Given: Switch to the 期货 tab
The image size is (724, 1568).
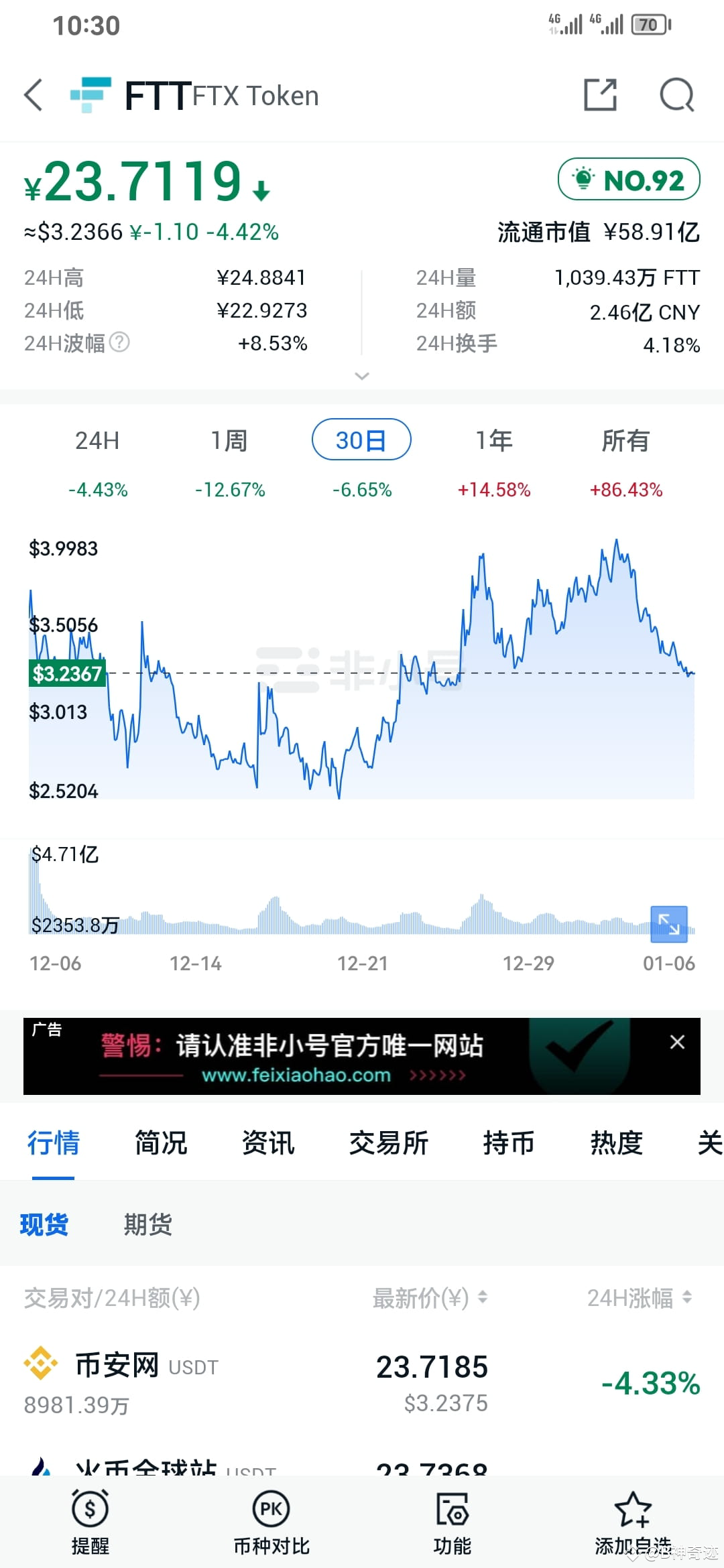Looking at the screenshot, I should pos(147,1224).
